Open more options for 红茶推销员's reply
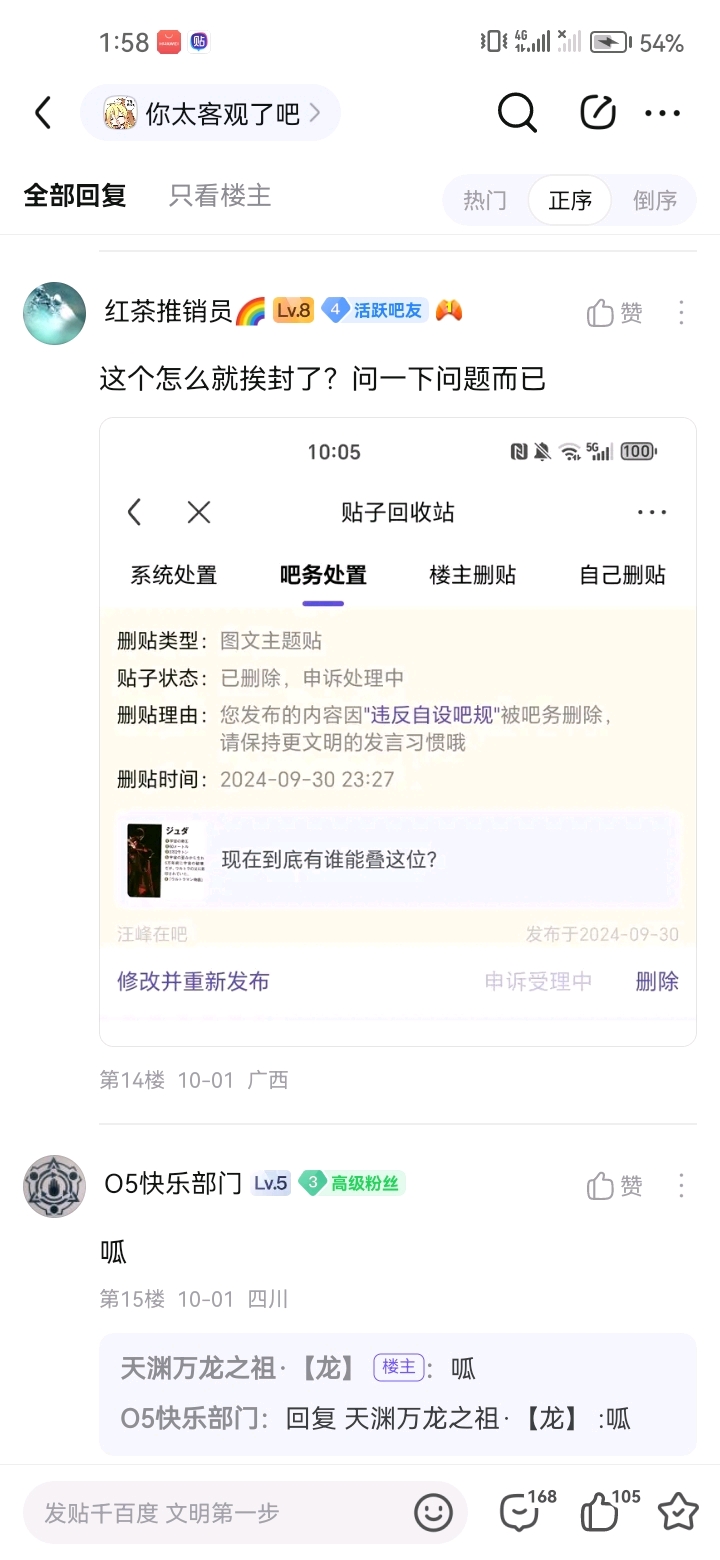The image size is (720, 1560). pos(681,313)
